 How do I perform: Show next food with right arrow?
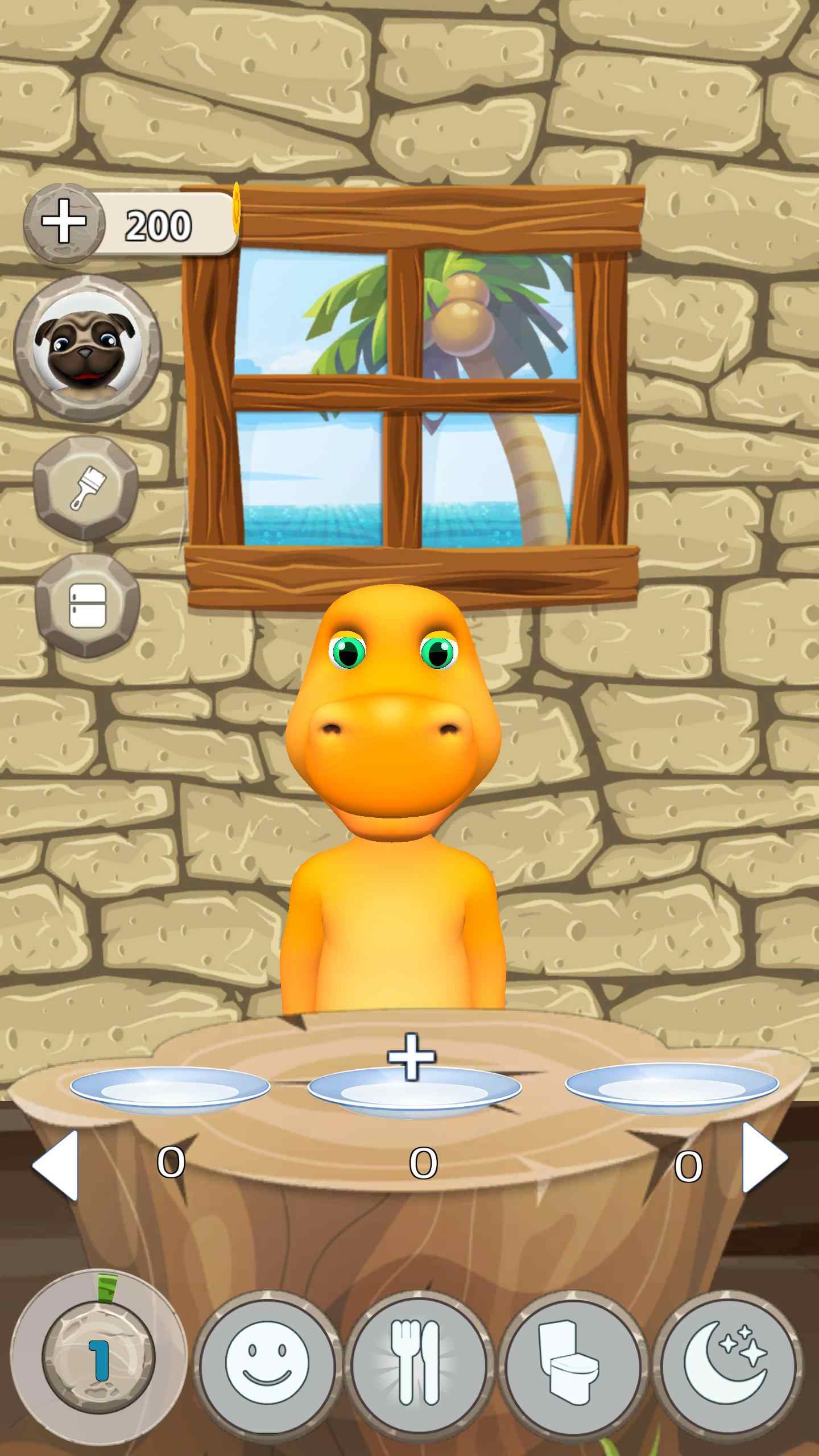764,1159
